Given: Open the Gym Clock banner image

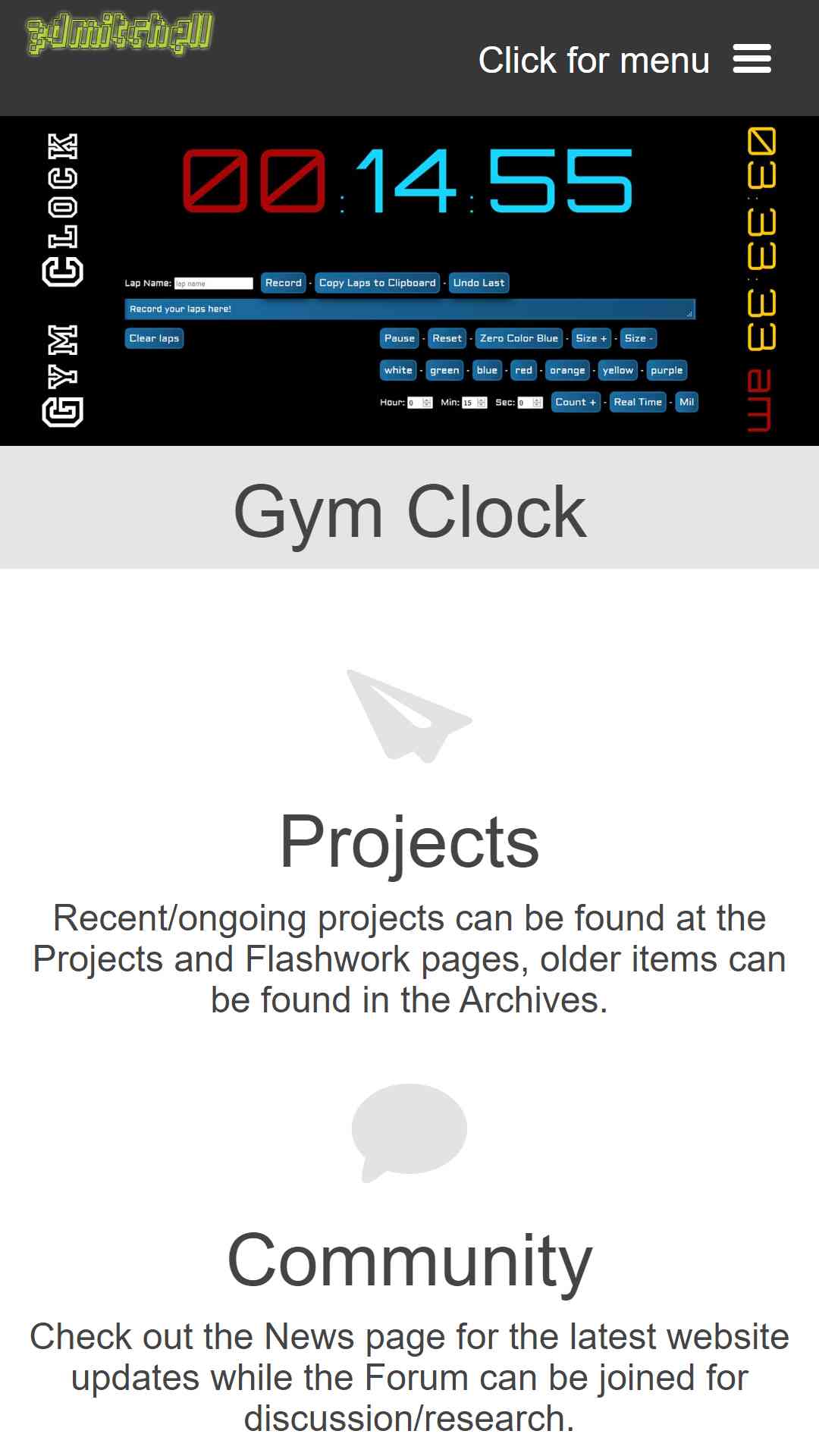Looking at the screenshot, I should [409, 281].
